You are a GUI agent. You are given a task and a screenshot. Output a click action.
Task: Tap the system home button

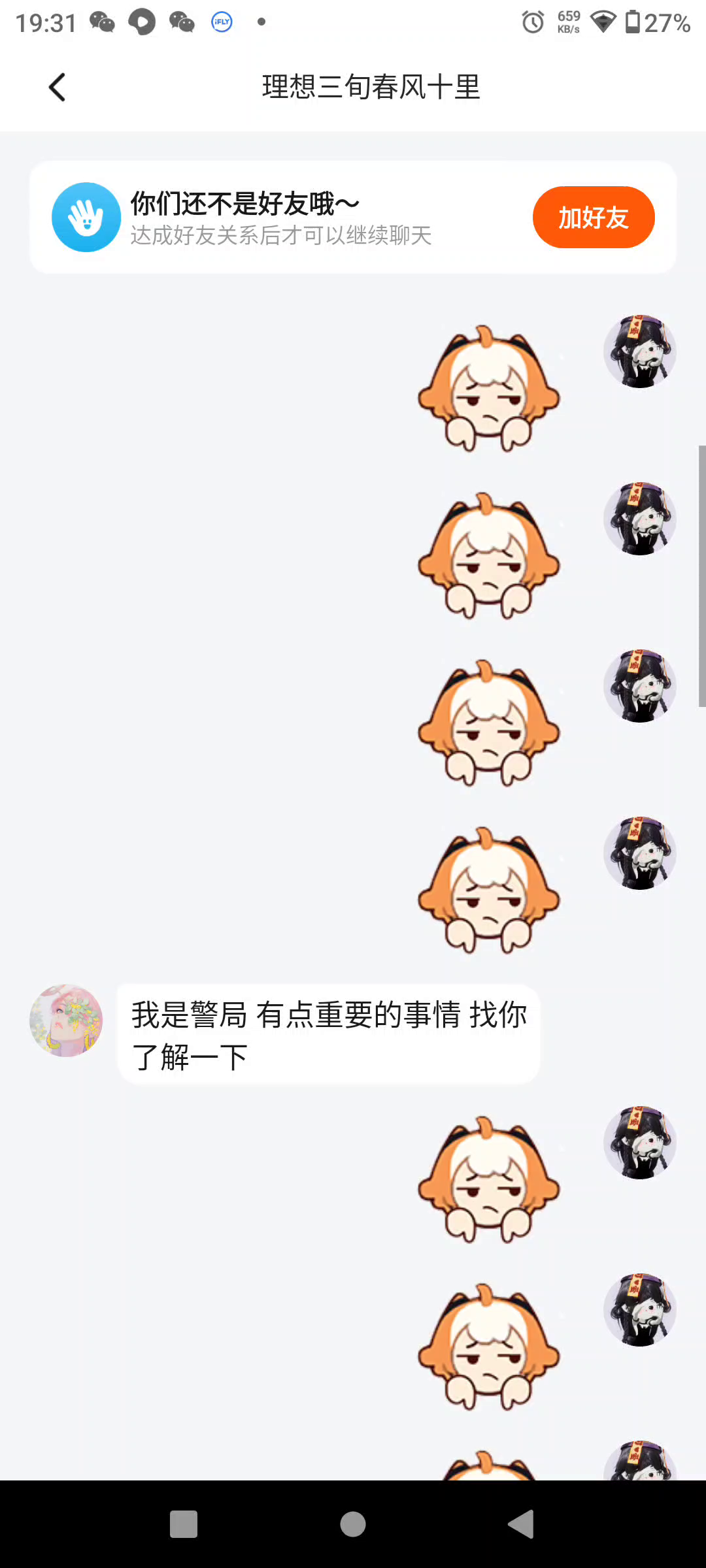pyautogui.click(x=353, y=1524)
